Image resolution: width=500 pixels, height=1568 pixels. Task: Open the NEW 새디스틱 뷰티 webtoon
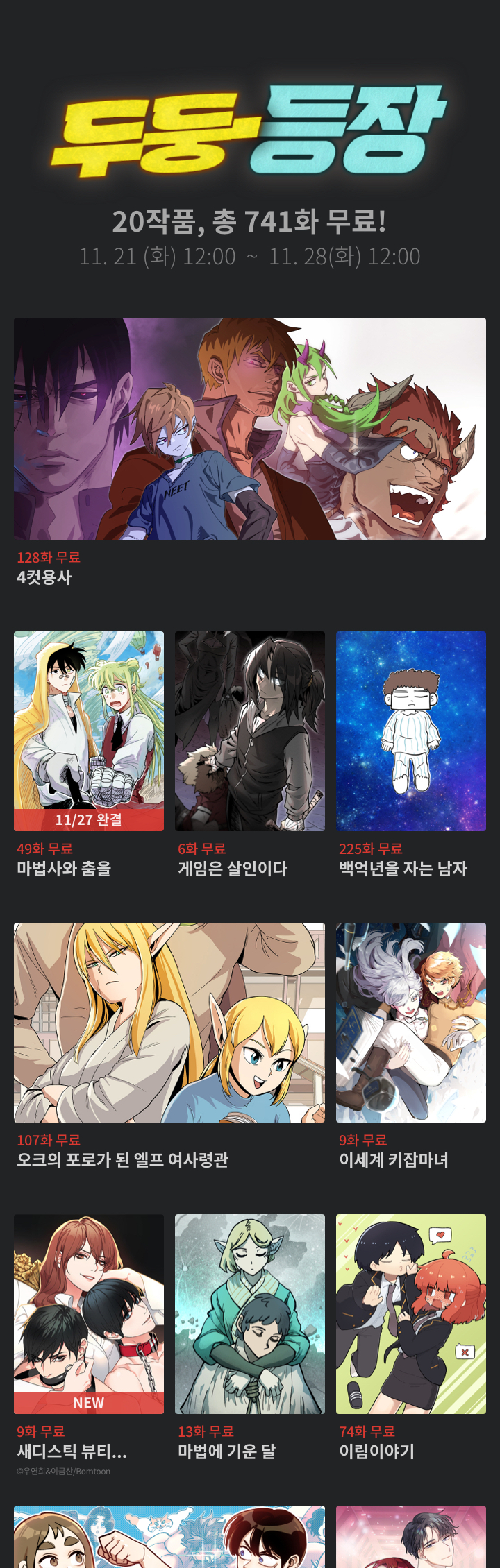tap(89, 1313)
